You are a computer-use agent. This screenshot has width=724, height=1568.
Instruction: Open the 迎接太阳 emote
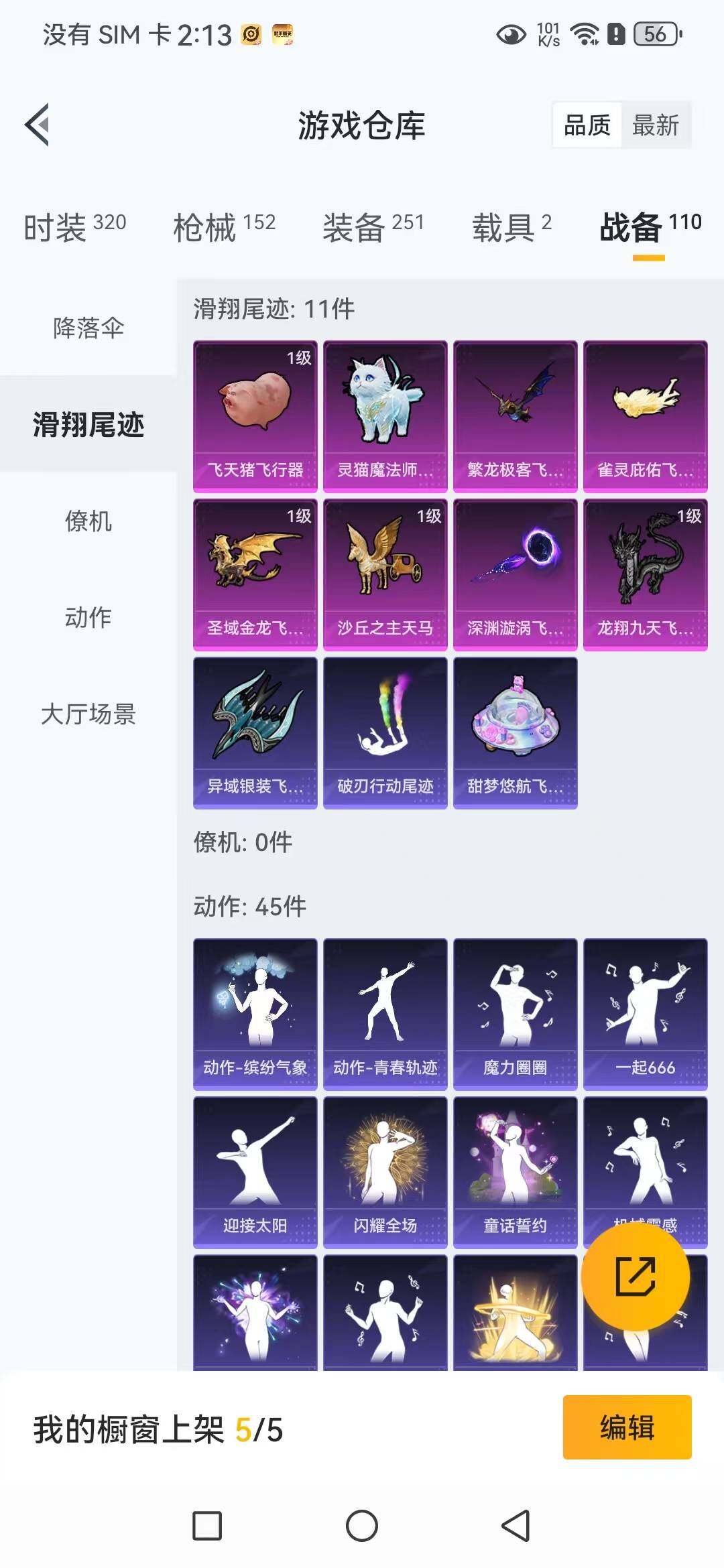click(x=255, y=1172)
